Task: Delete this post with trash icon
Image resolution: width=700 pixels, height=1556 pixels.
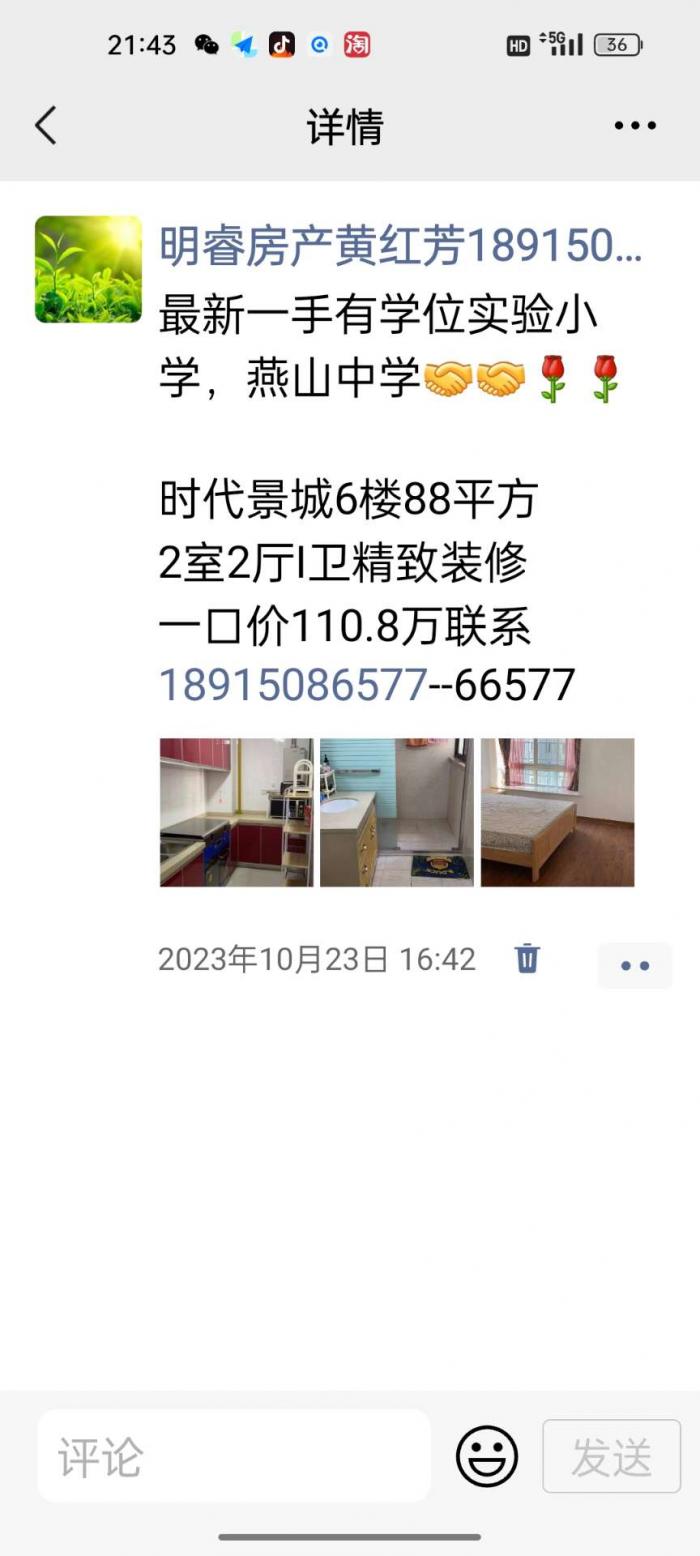Action: coord(527,958)
